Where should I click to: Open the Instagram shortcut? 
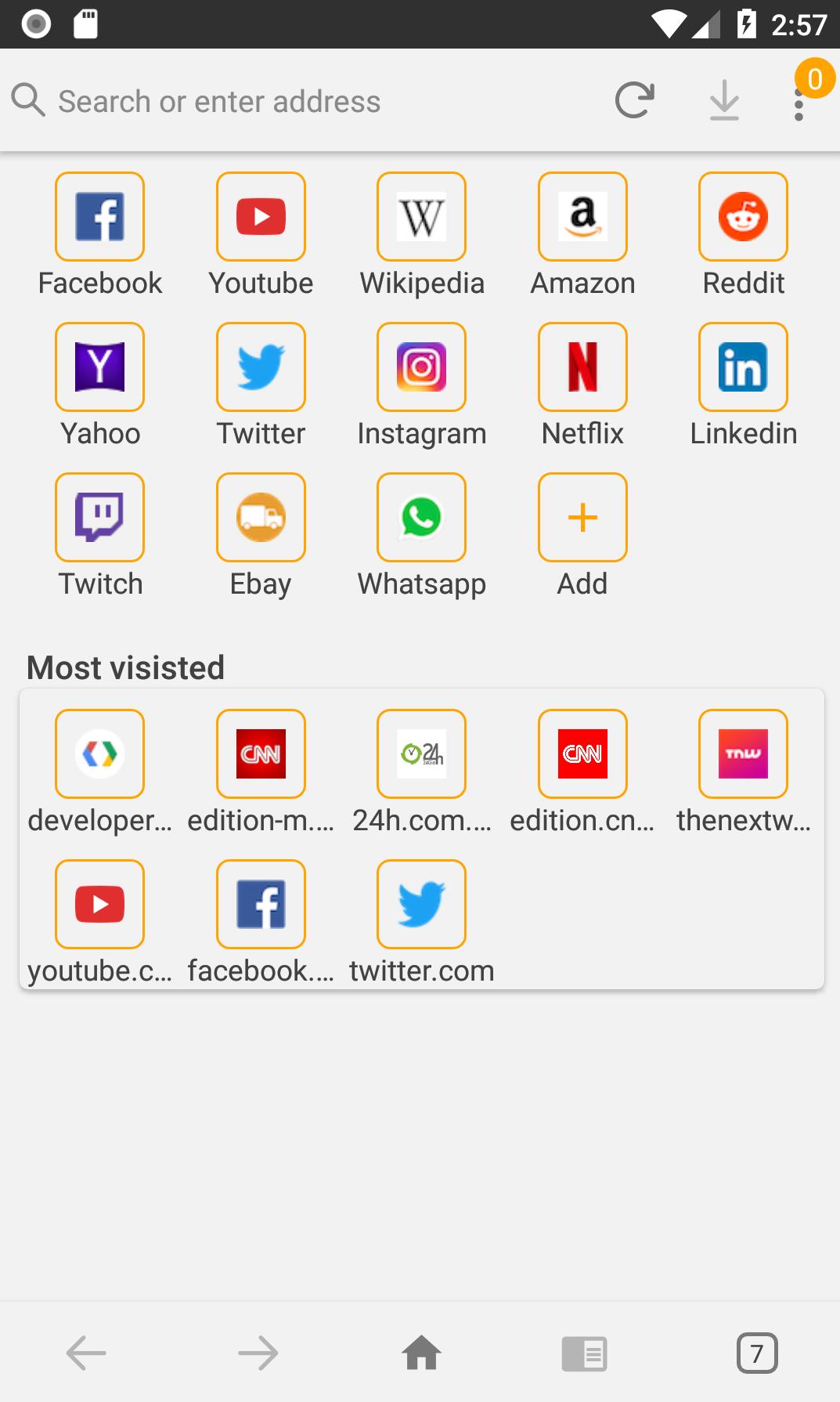[421, 367]
